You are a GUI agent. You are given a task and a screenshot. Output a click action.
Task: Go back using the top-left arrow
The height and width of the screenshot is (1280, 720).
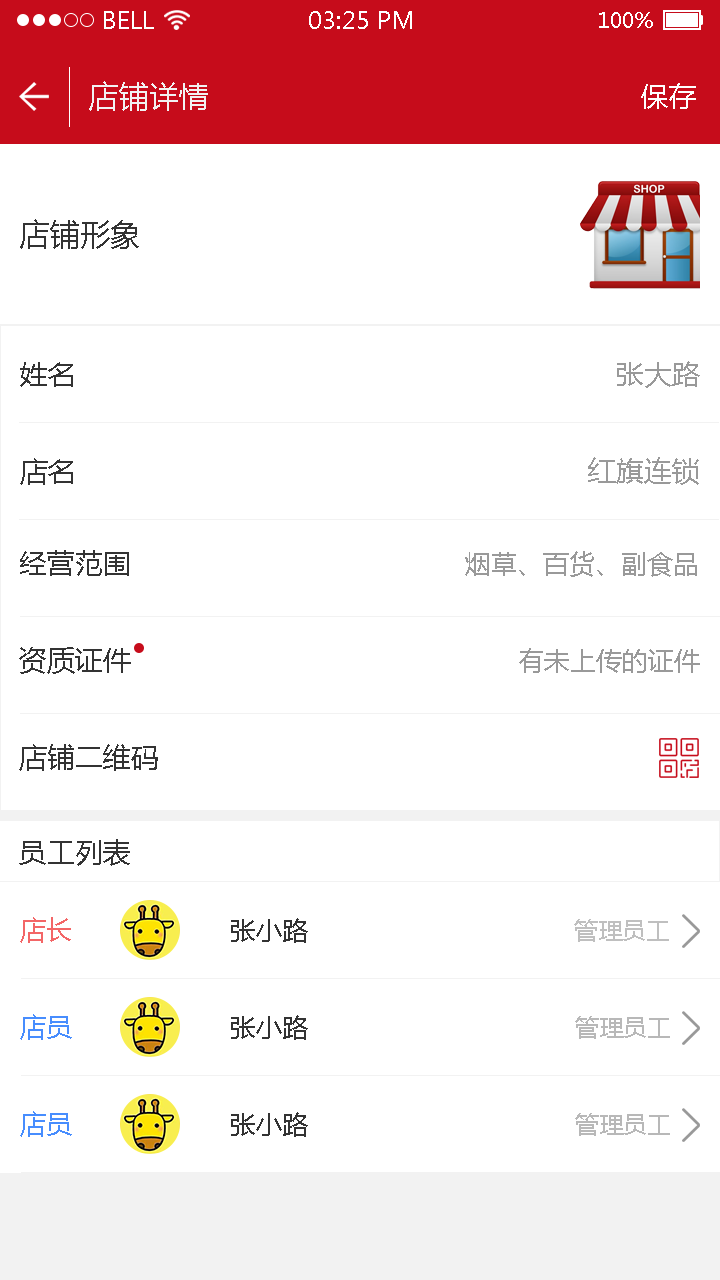pyautogui.click(x=34, y=97)
